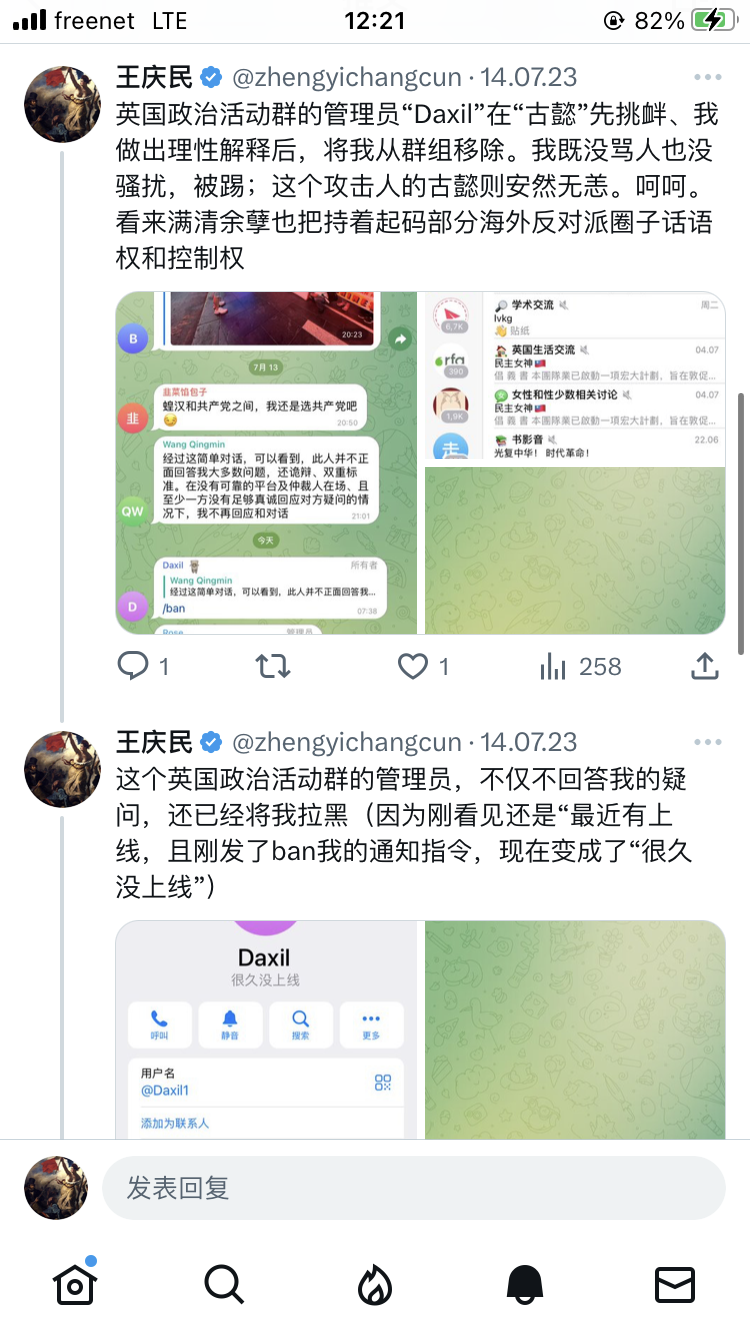Open the channel list image in first tweet
The height and width of the screenshot is (1334, 750).
point(575,378)
